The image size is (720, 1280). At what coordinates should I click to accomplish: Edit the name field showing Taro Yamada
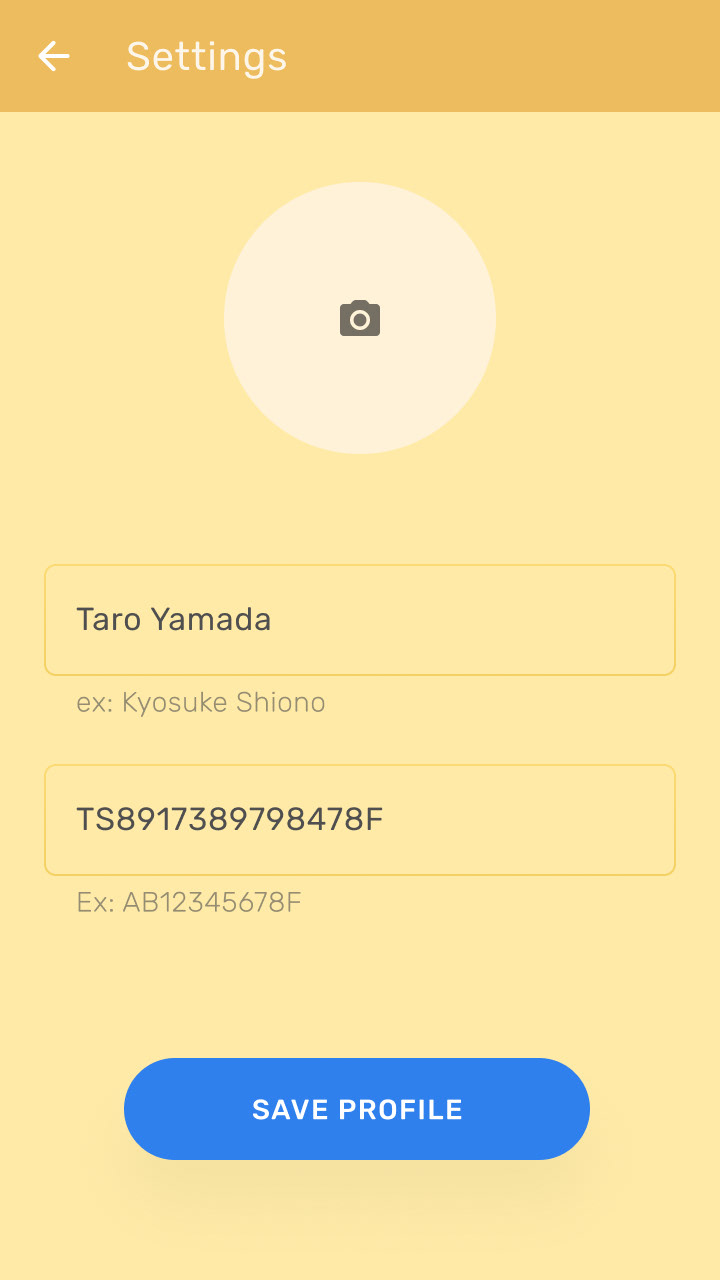click(360, 620)
